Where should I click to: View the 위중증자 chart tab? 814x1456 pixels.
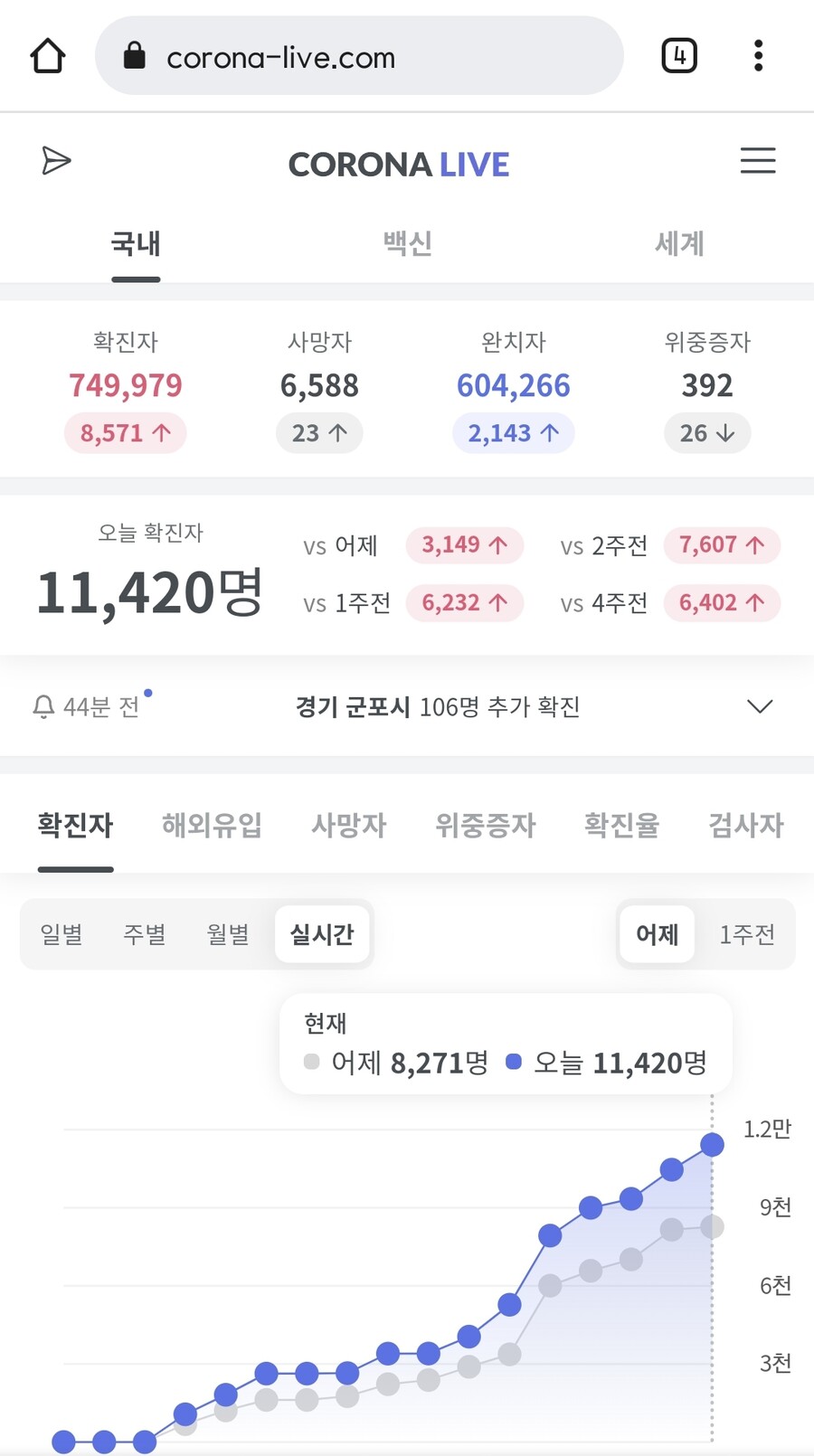tap(486, 825)
